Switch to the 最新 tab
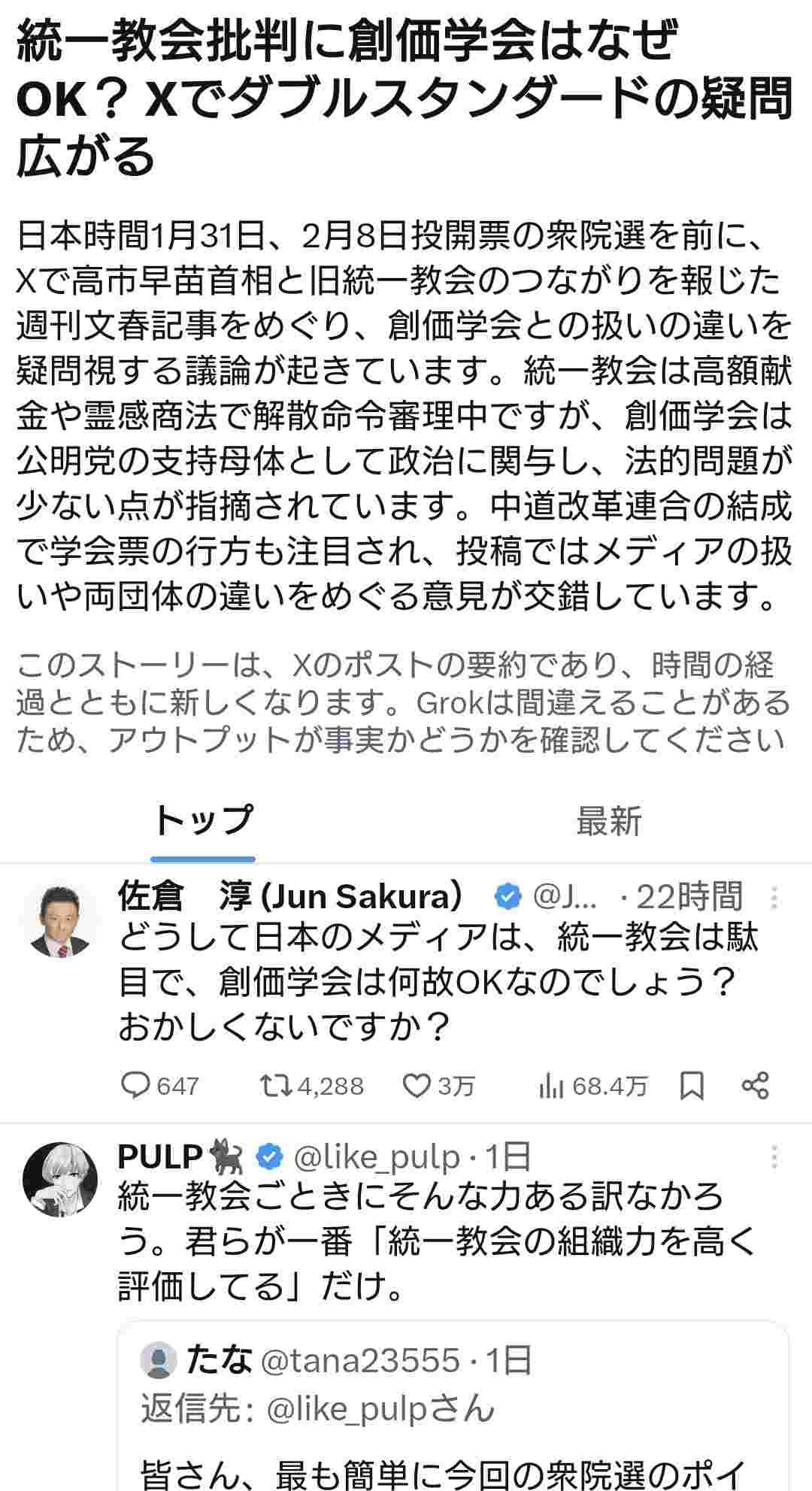Viewport: 812px width, 1491px height. coord(608,821)
